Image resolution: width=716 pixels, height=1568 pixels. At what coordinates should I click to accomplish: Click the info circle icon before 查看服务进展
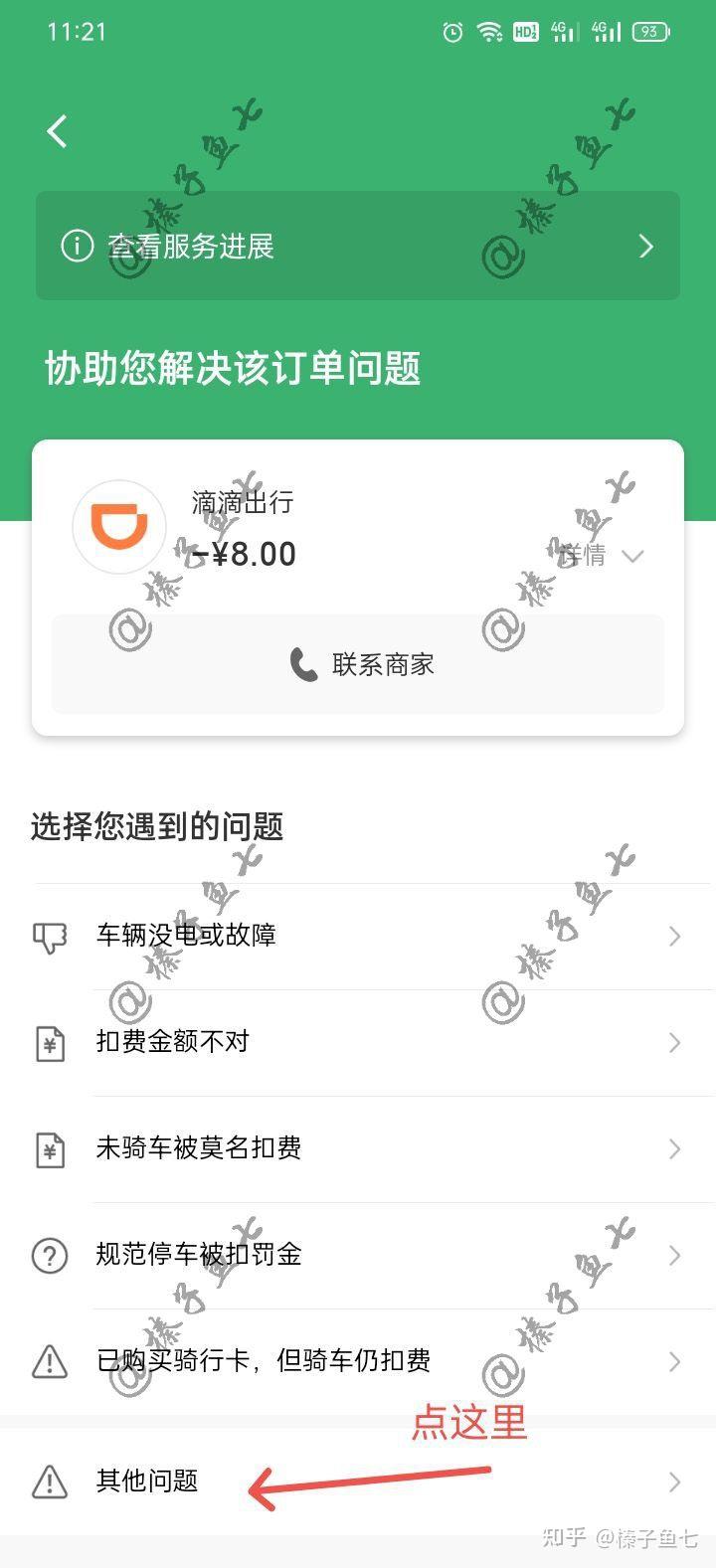[78, 246]
